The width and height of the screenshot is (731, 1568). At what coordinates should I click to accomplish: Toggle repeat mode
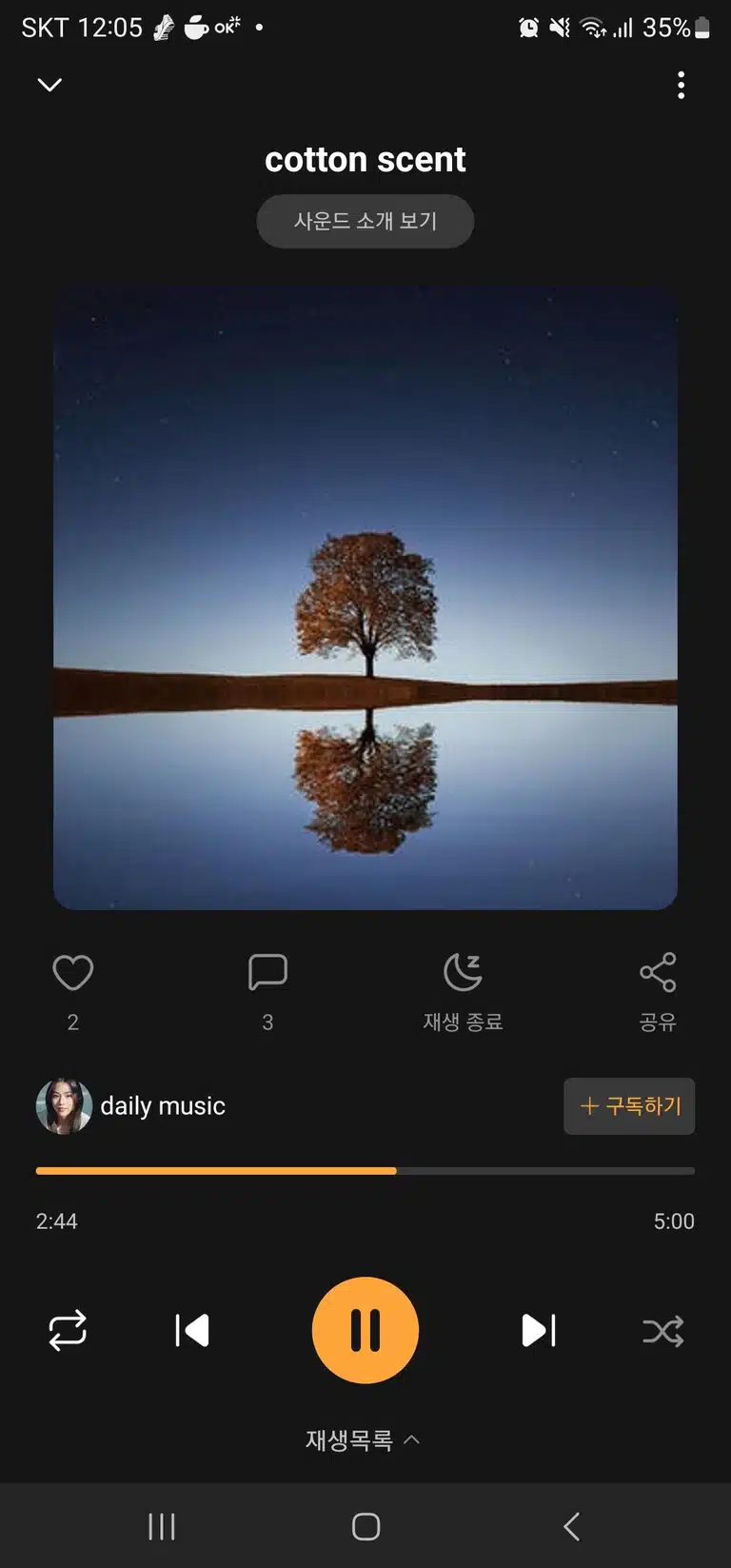[68, 1330]
